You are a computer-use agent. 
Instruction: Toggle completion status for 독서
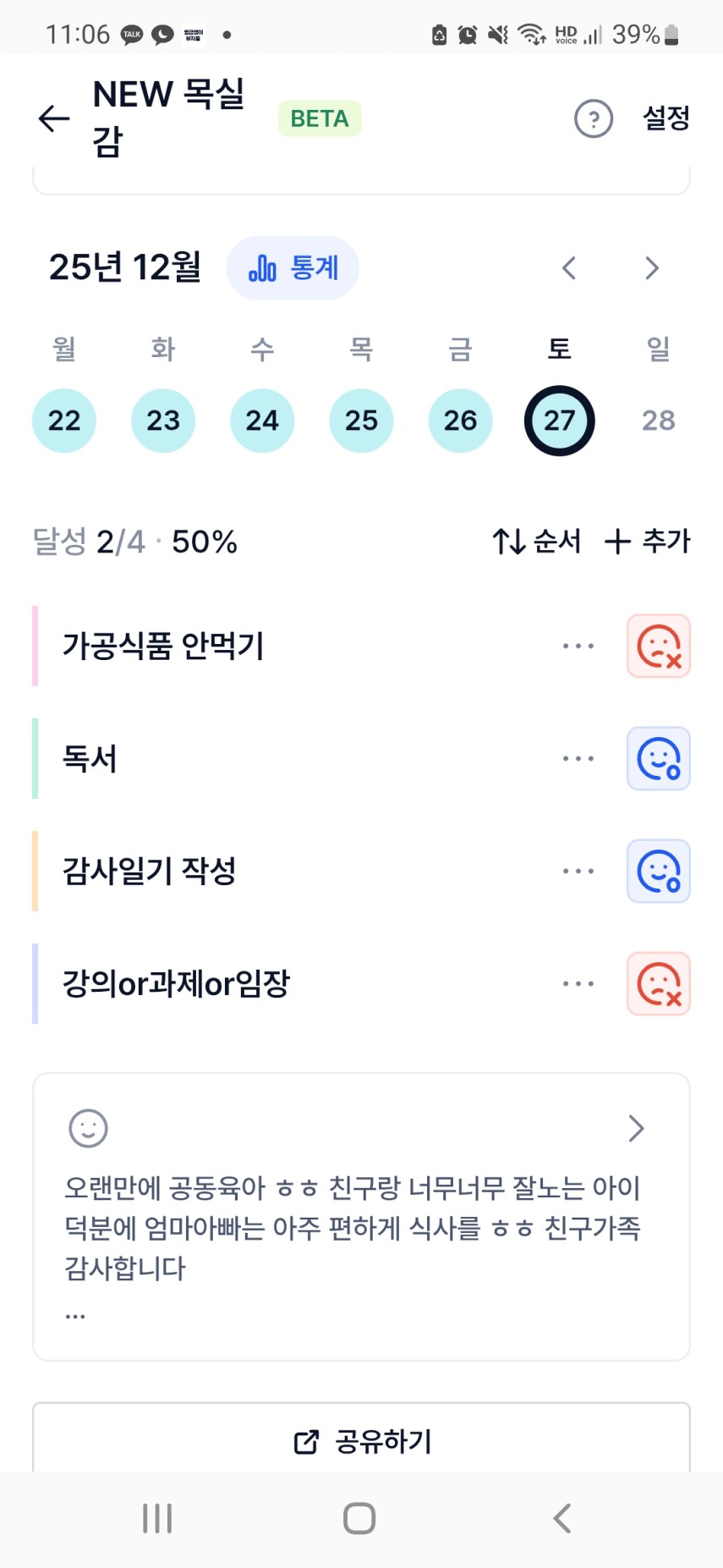659,759
